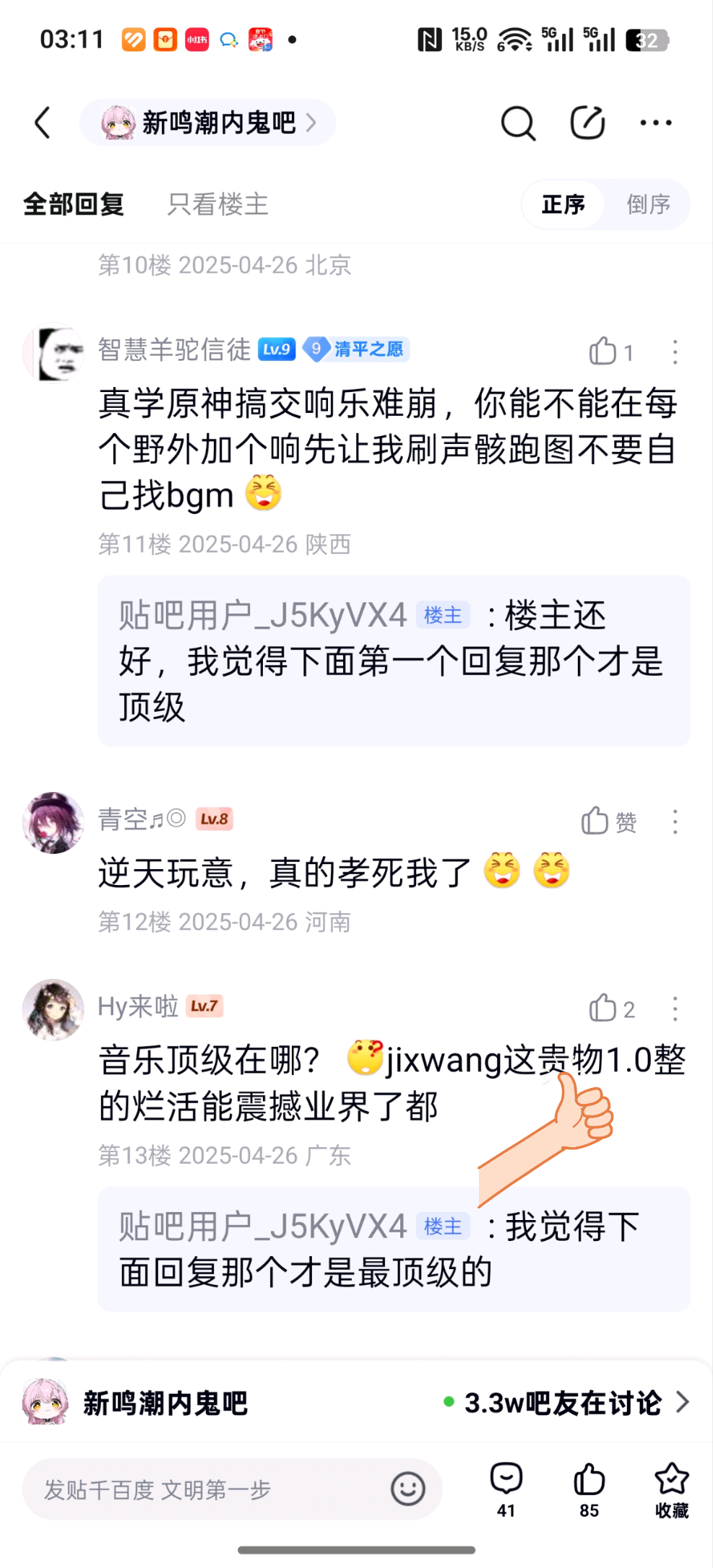Image resolution: width=713 pixels, height=1568 pixels.
Task: Open more options on Hy来啦's reply
Action: [675, 1009]
